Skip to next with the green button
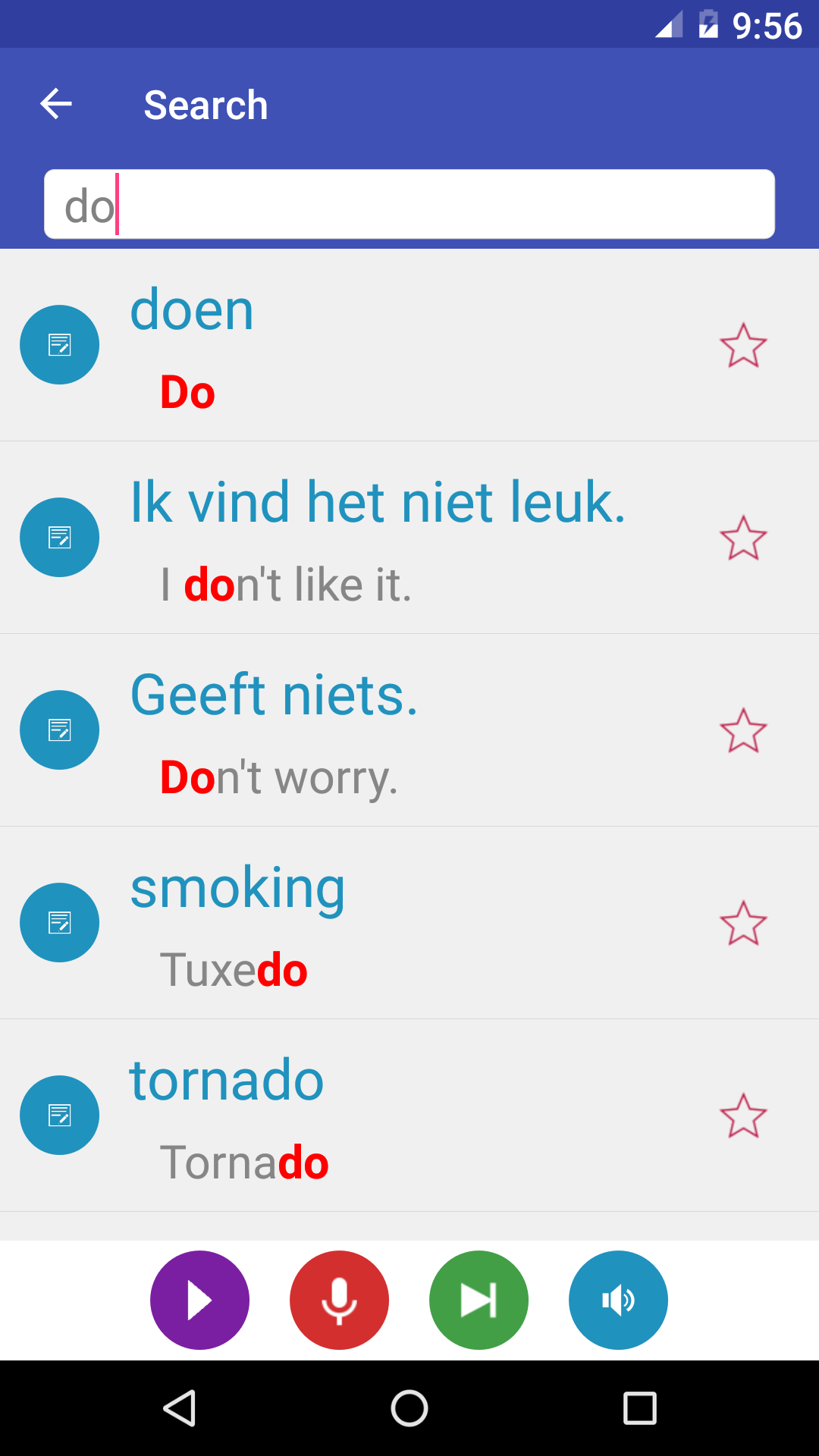This screenshot has height=1456, width=819. (479, 1300)
